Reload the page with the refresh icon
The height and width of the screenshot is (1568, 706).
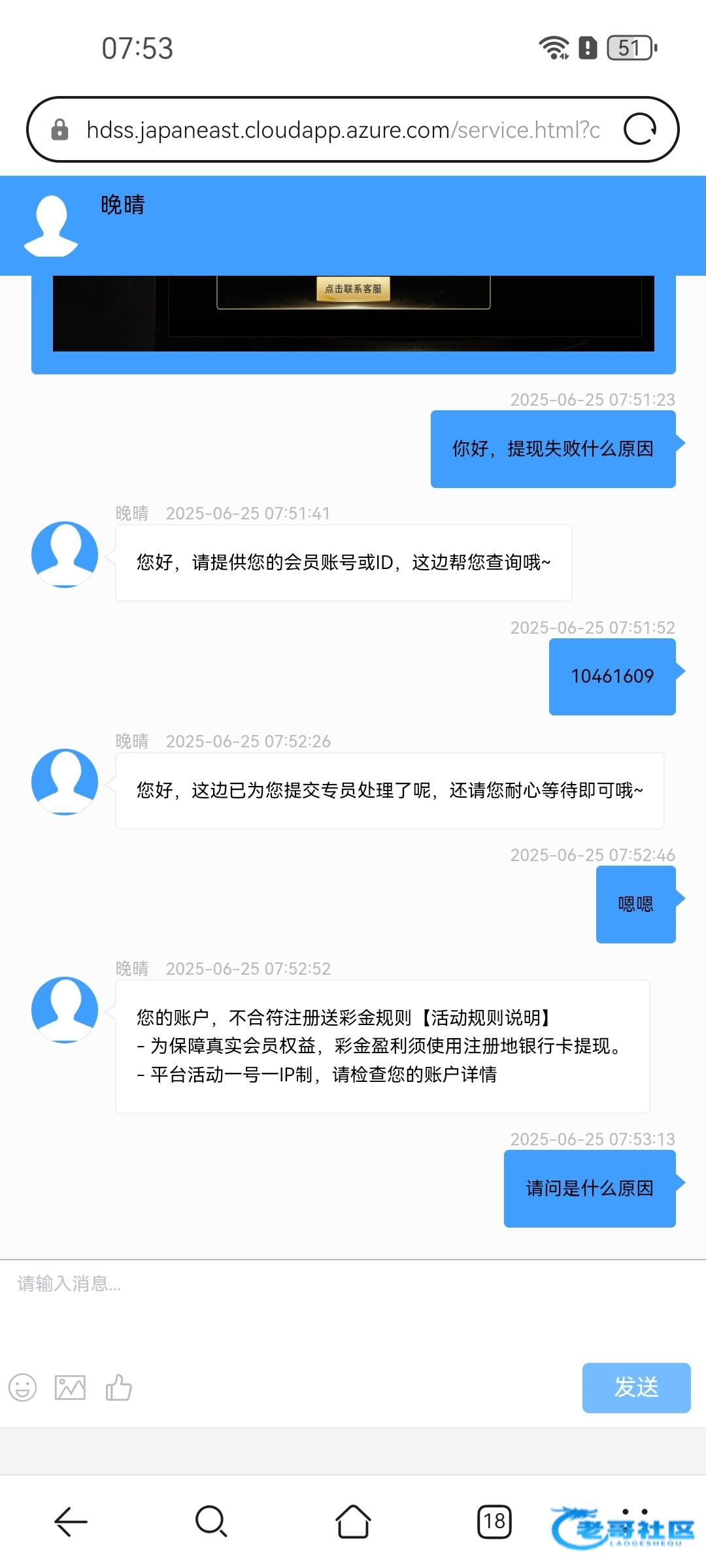point(640,129)
